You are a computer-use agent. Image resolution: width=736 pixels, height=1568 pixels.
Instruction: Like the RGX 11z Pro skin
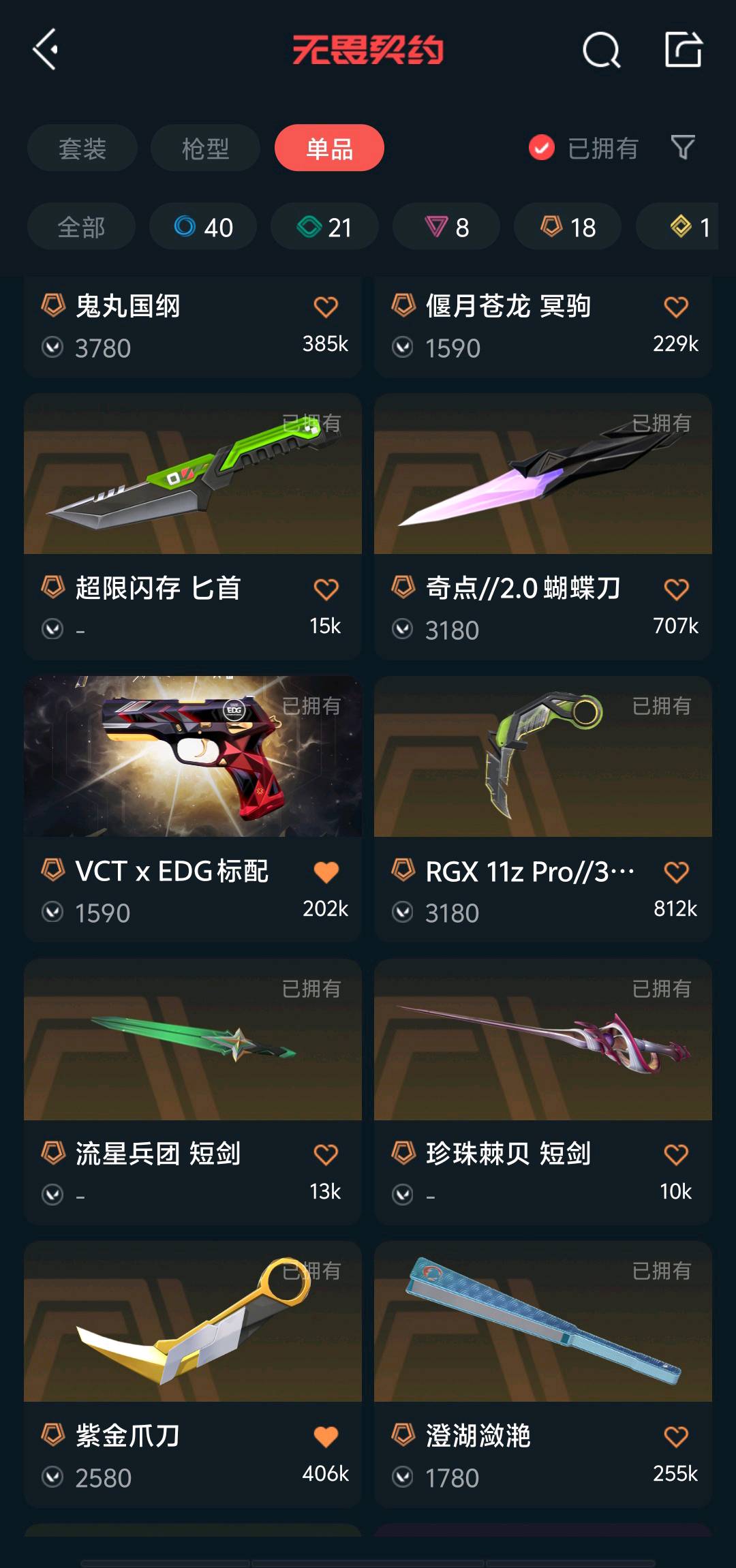[x=676, y=872]
